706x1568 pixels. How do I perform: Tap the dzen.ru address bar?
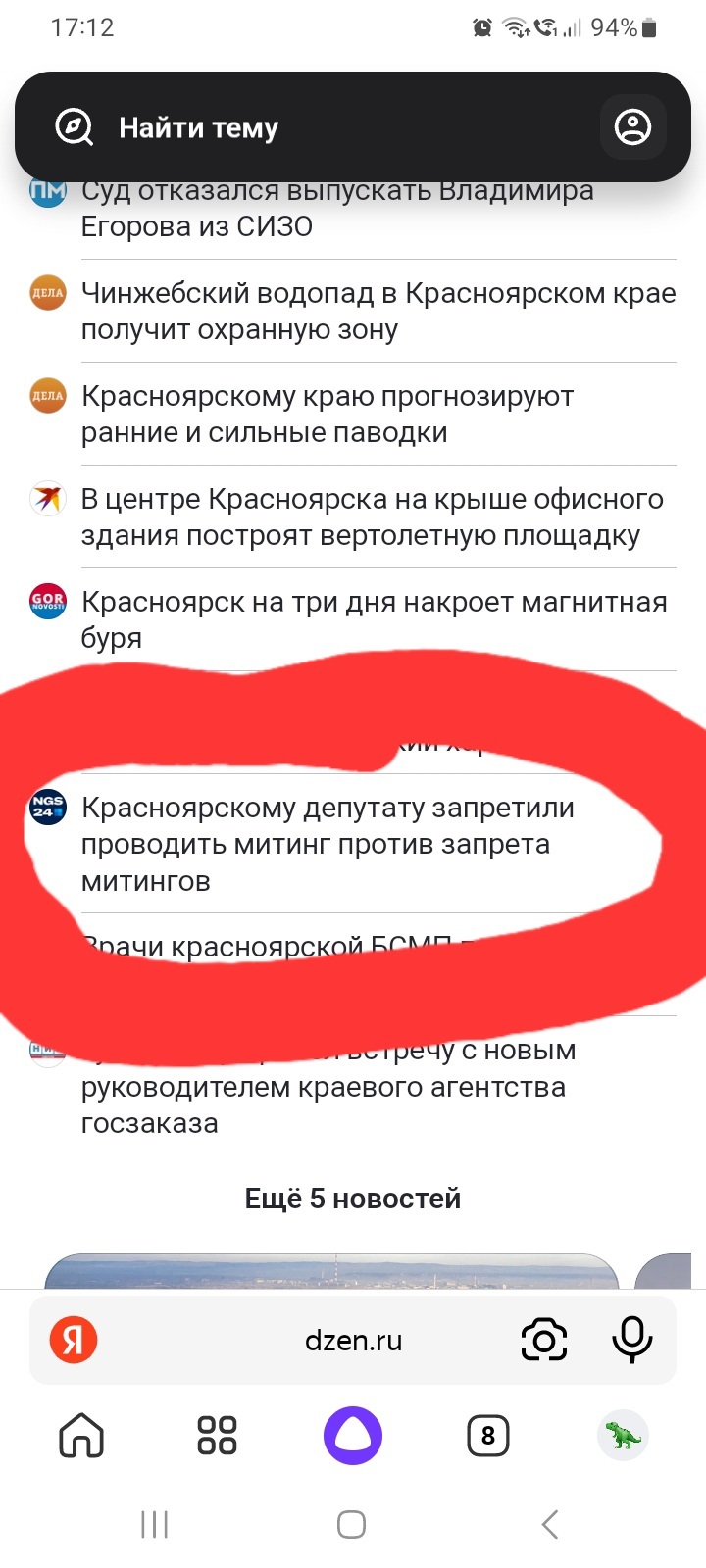353,1340
